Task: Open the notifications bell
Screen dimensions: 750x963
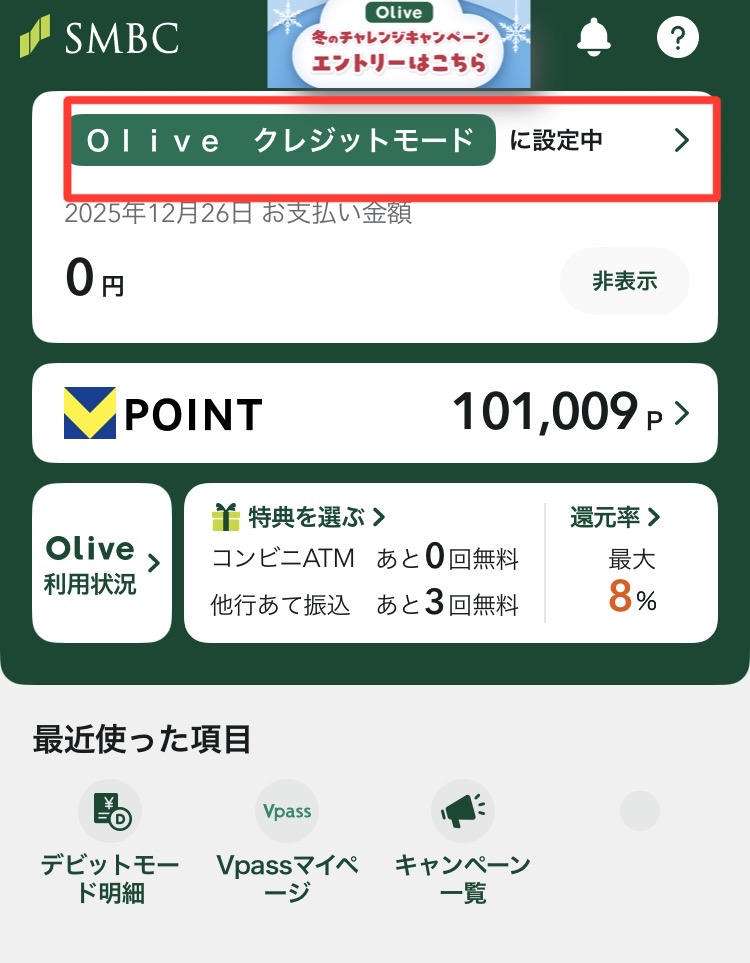Action: click(594, 37)
